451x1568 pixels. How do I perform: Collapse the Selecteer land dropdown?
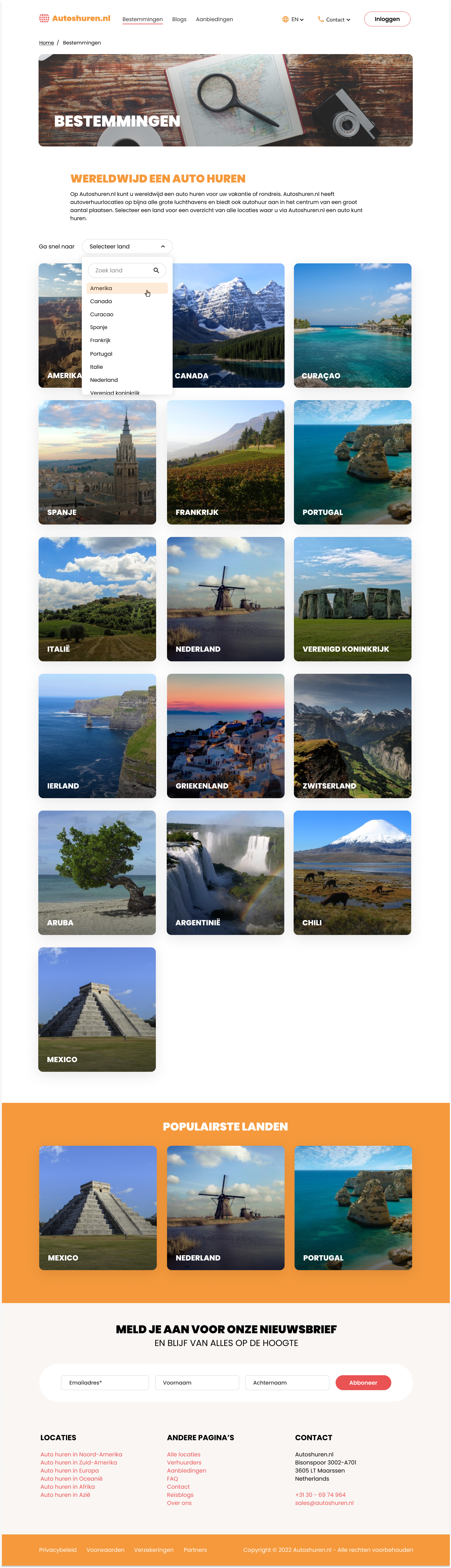tap(127, 247)
